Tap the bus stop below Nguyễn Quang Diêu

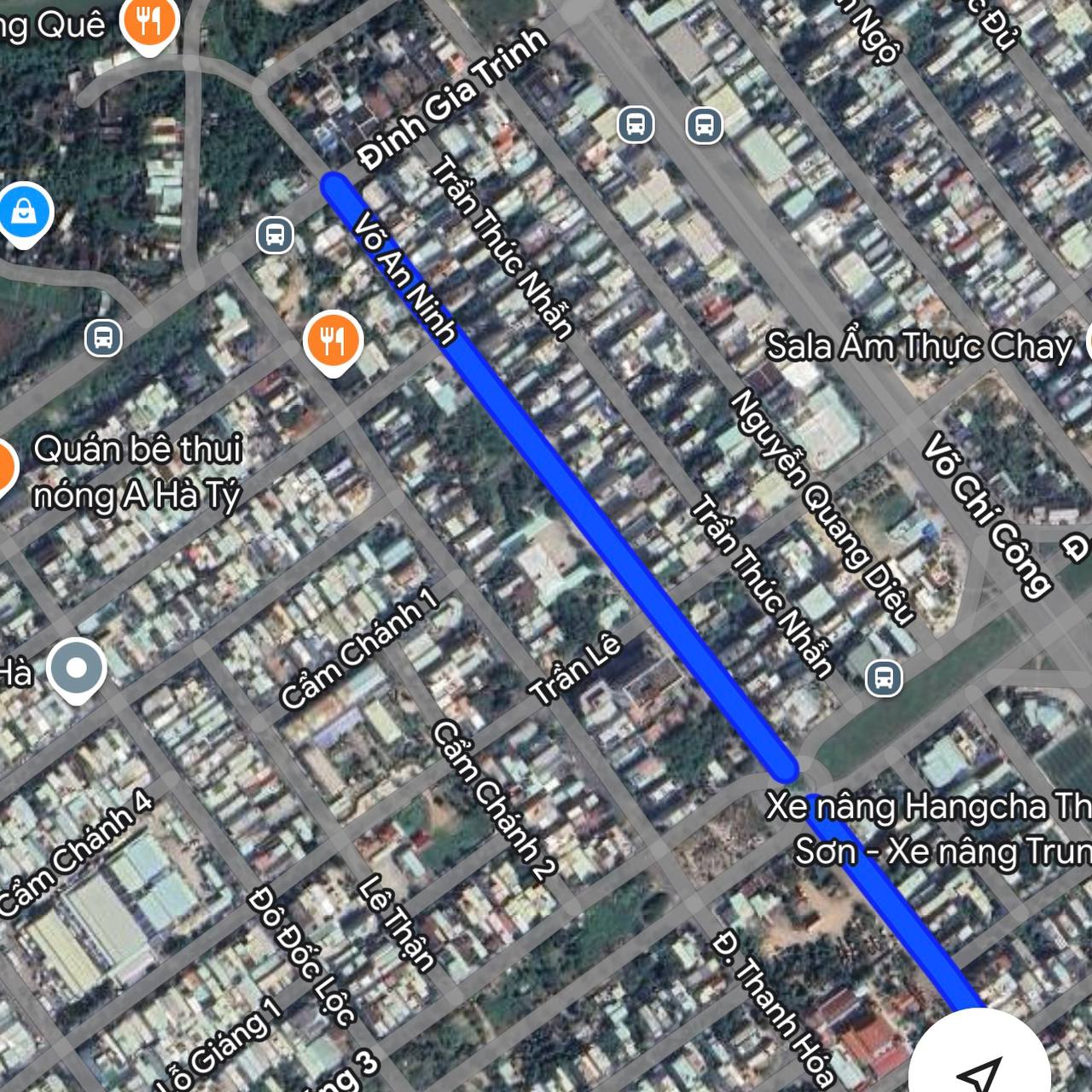(x=884, y=678)
